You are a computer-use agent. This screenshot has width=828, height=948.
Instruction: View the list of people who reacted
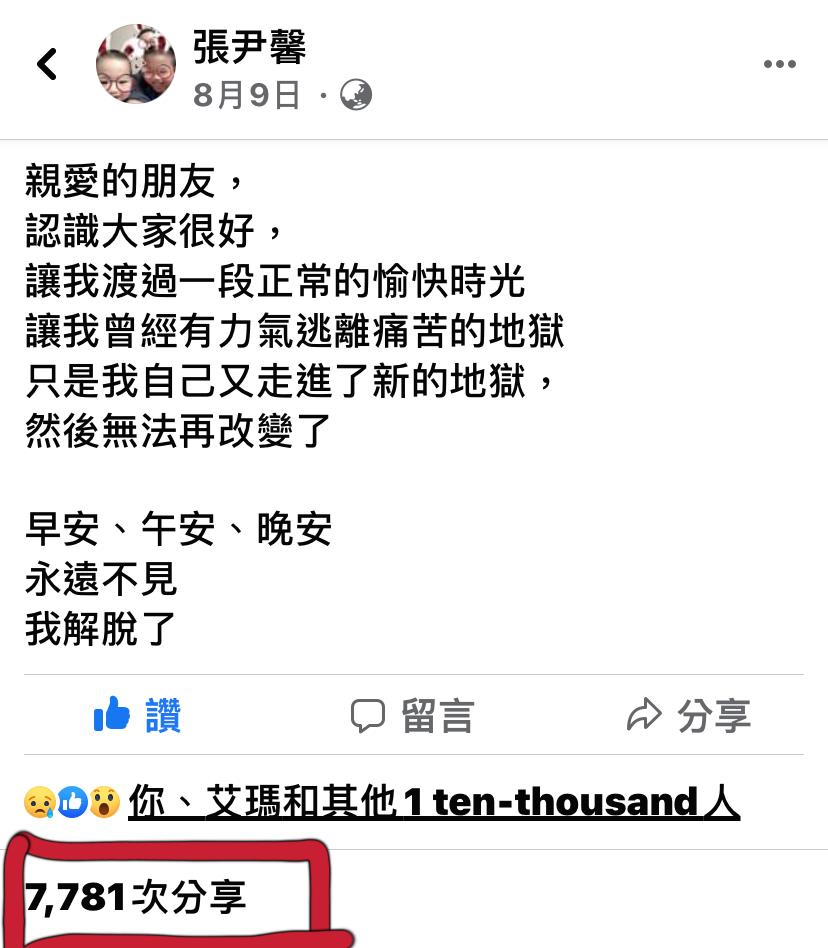432,801
